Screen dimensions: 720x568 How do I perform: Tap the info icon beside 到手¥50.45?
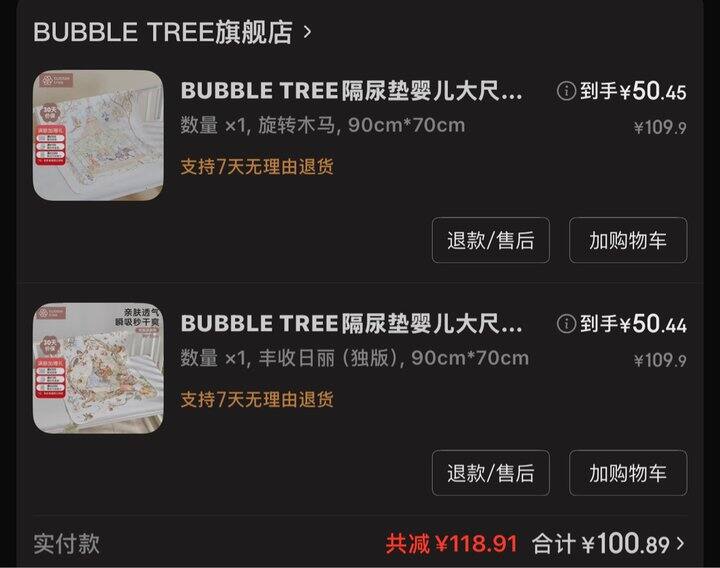point(566,91)
